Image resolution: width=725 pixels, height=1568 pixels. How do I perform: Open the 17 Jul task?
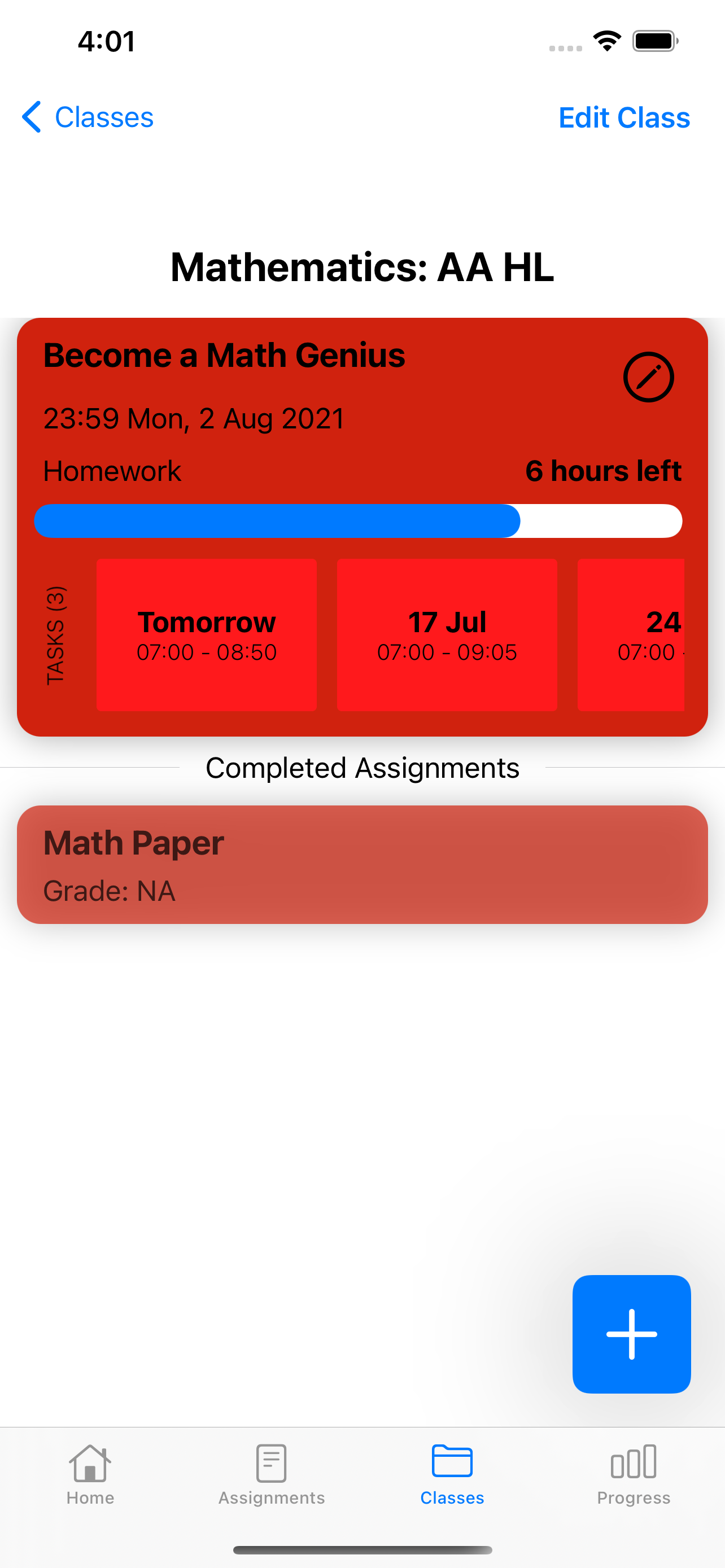447,634
